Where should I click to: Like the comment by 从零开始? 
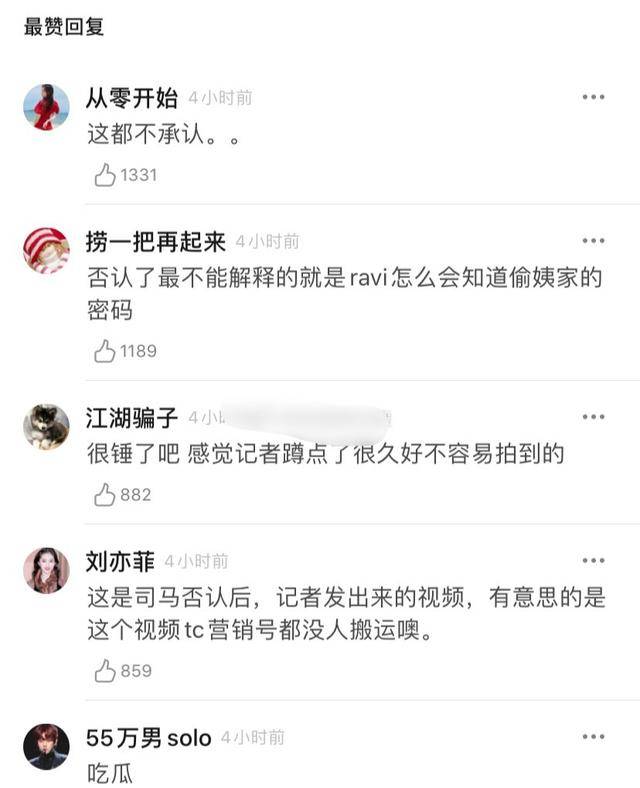tap(106, 175)
